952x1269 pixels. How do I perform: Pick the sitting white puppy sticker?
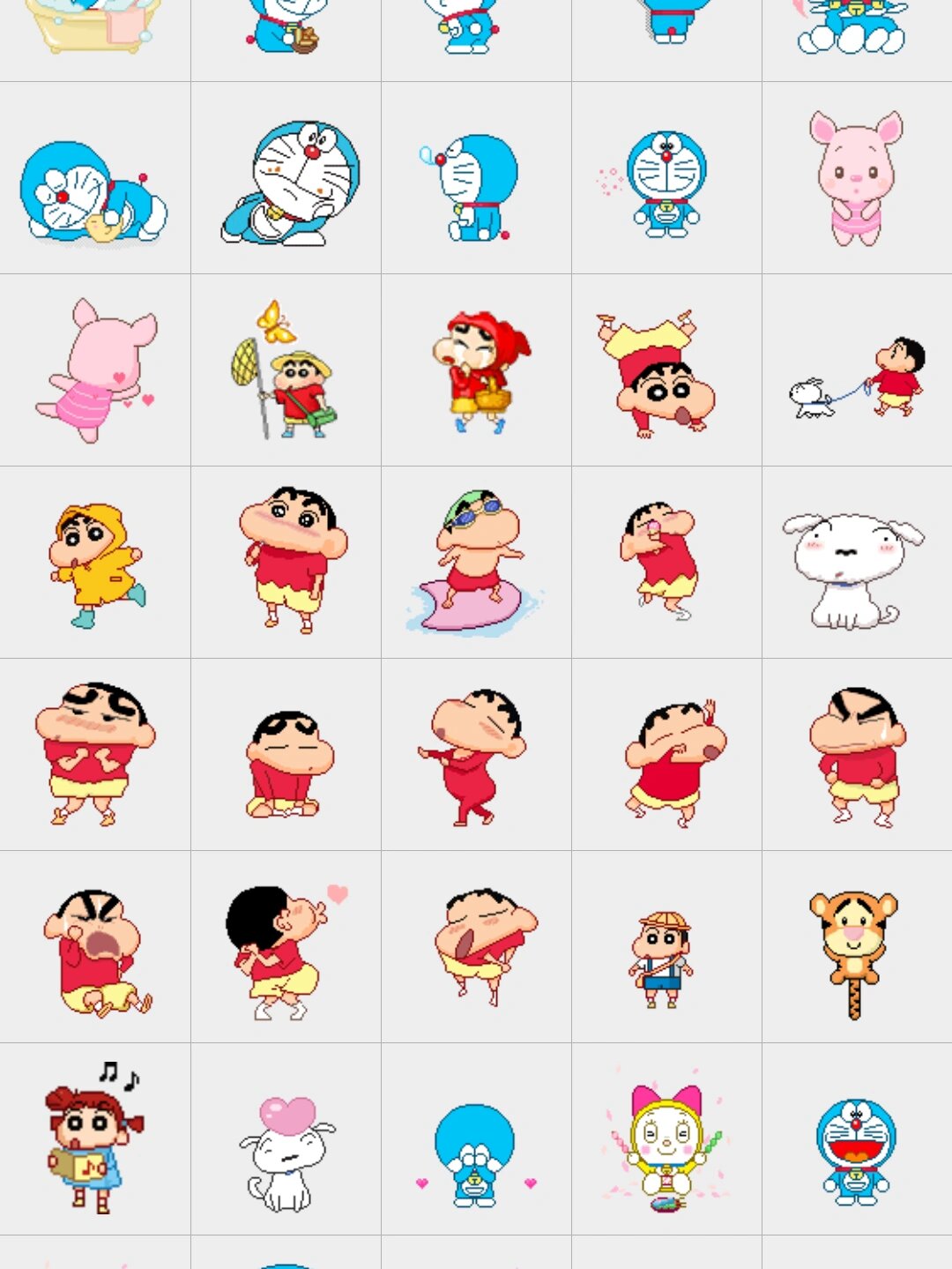852,570
